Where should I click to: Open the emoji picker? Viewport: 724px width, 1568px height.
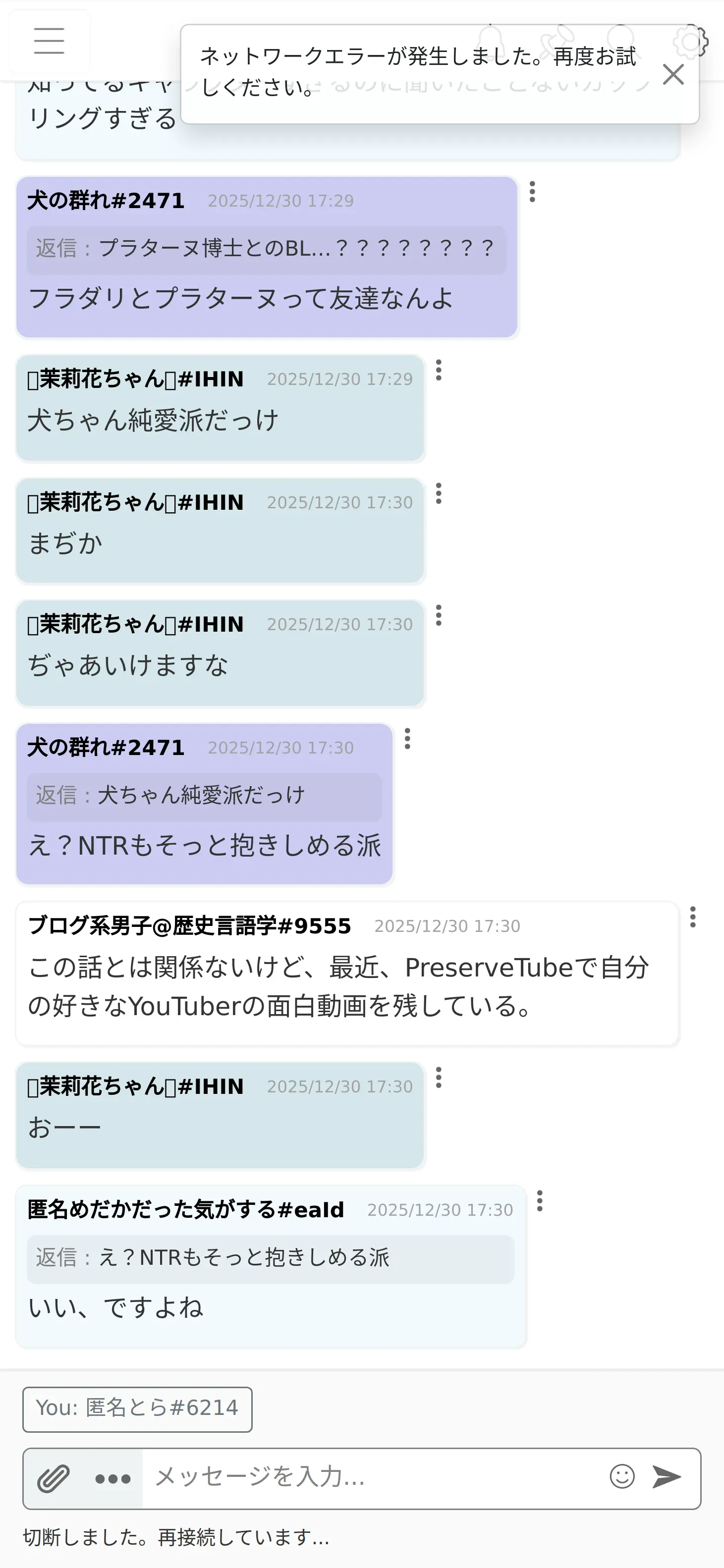pyautogui.click(x=622, y=1477)
